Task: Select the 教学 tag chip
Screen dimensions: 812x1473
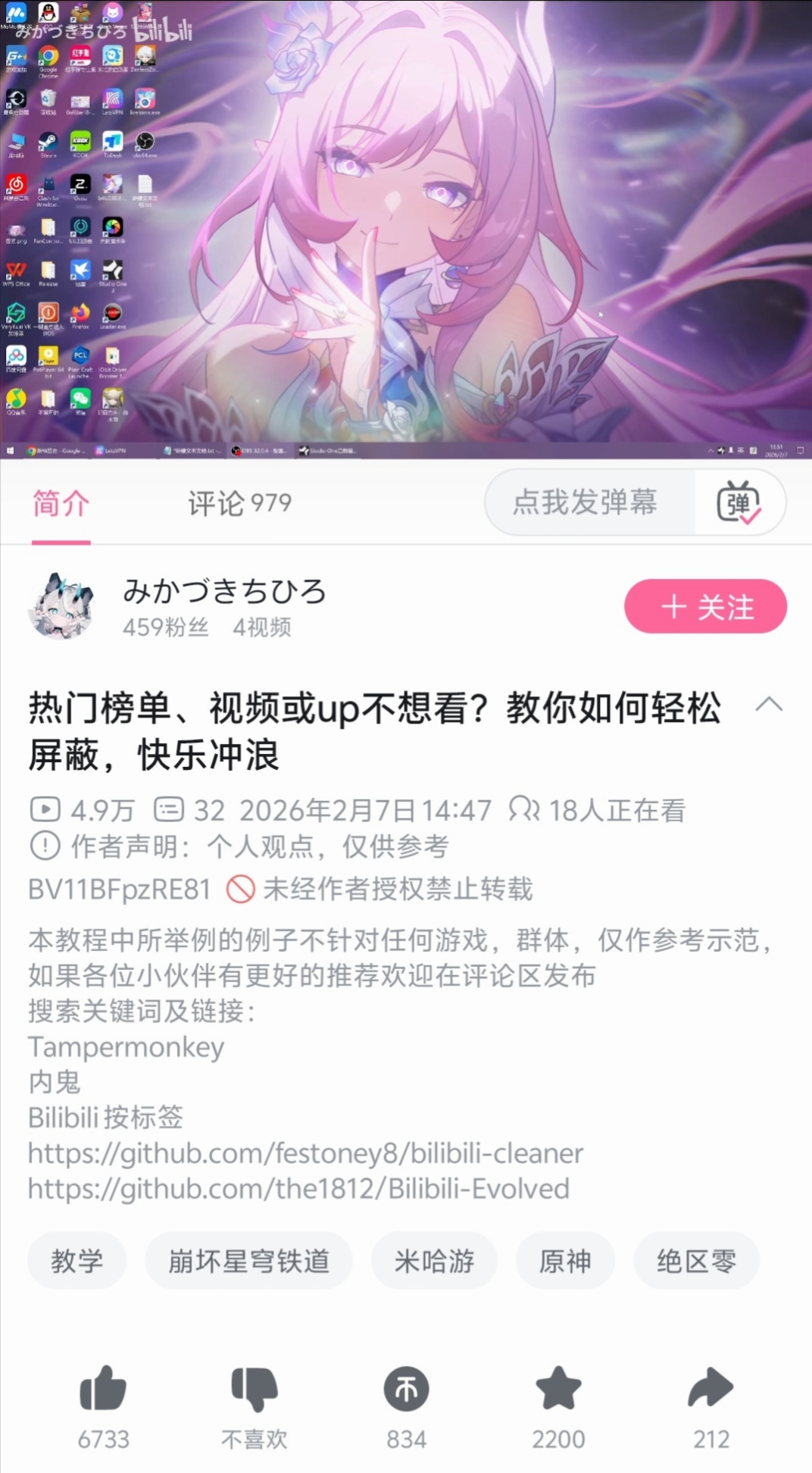Action: pos(77,1261)
